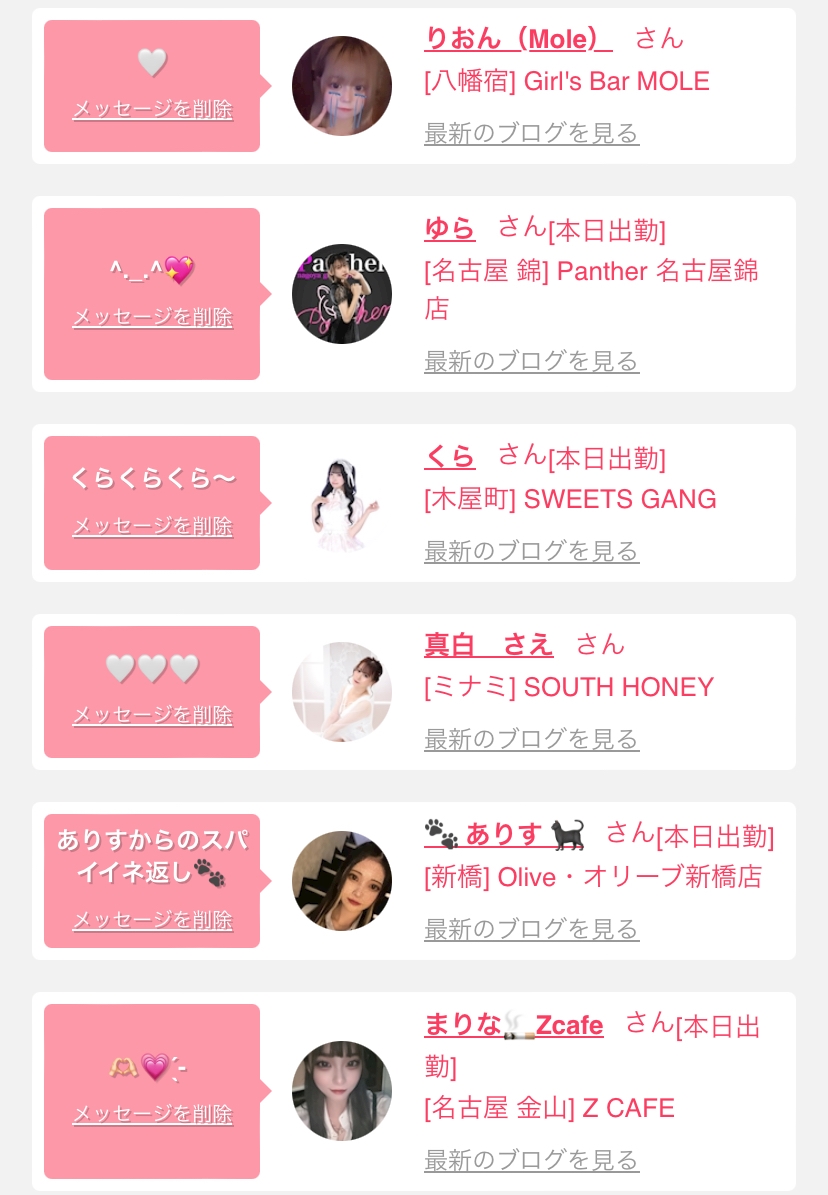View りおん's latest blog

(531, 133)
